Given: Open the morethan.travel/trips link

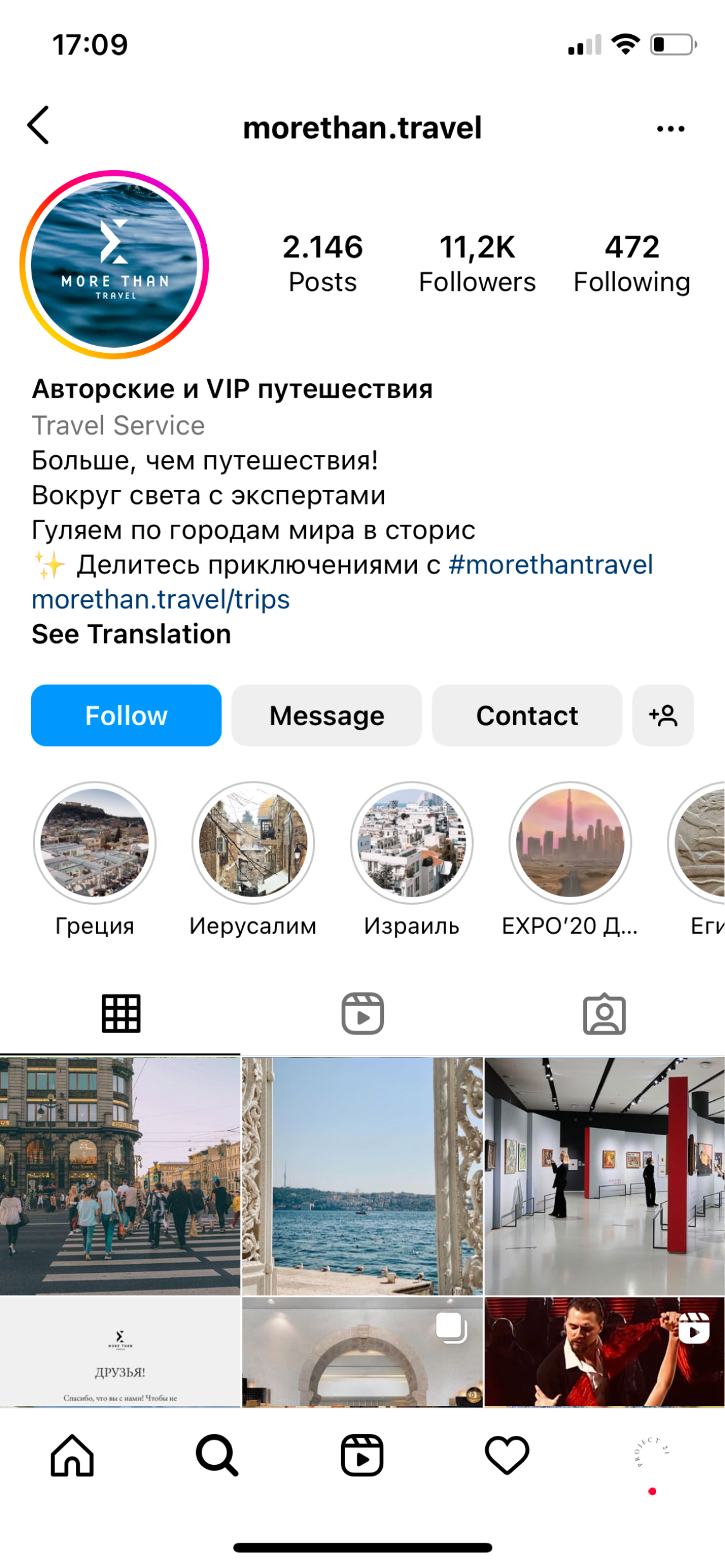Looking at the screenshot, I should (x=161, y=599).
